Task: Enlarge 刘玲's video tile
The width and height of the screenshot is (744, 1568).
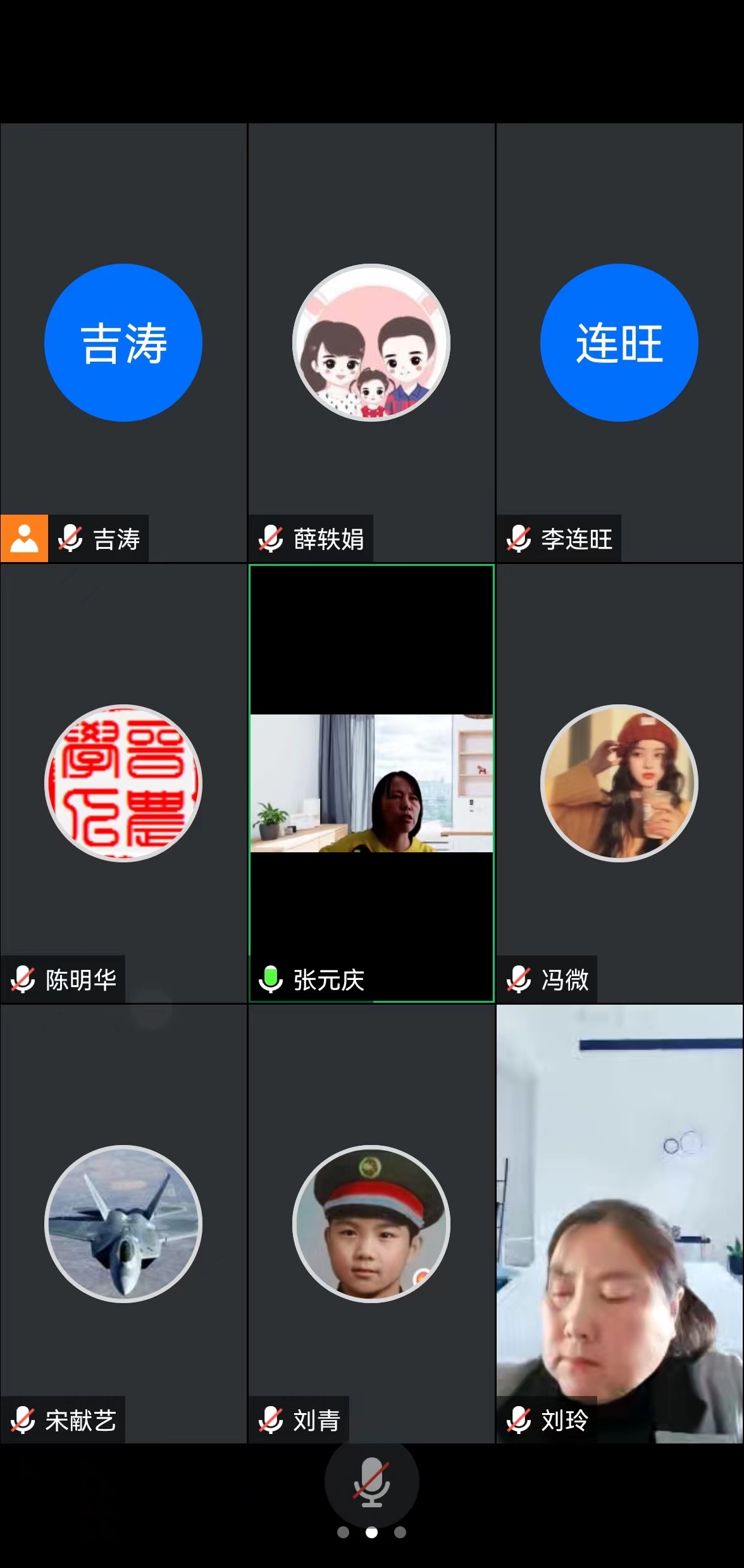Action: (x=619, y=1223)
